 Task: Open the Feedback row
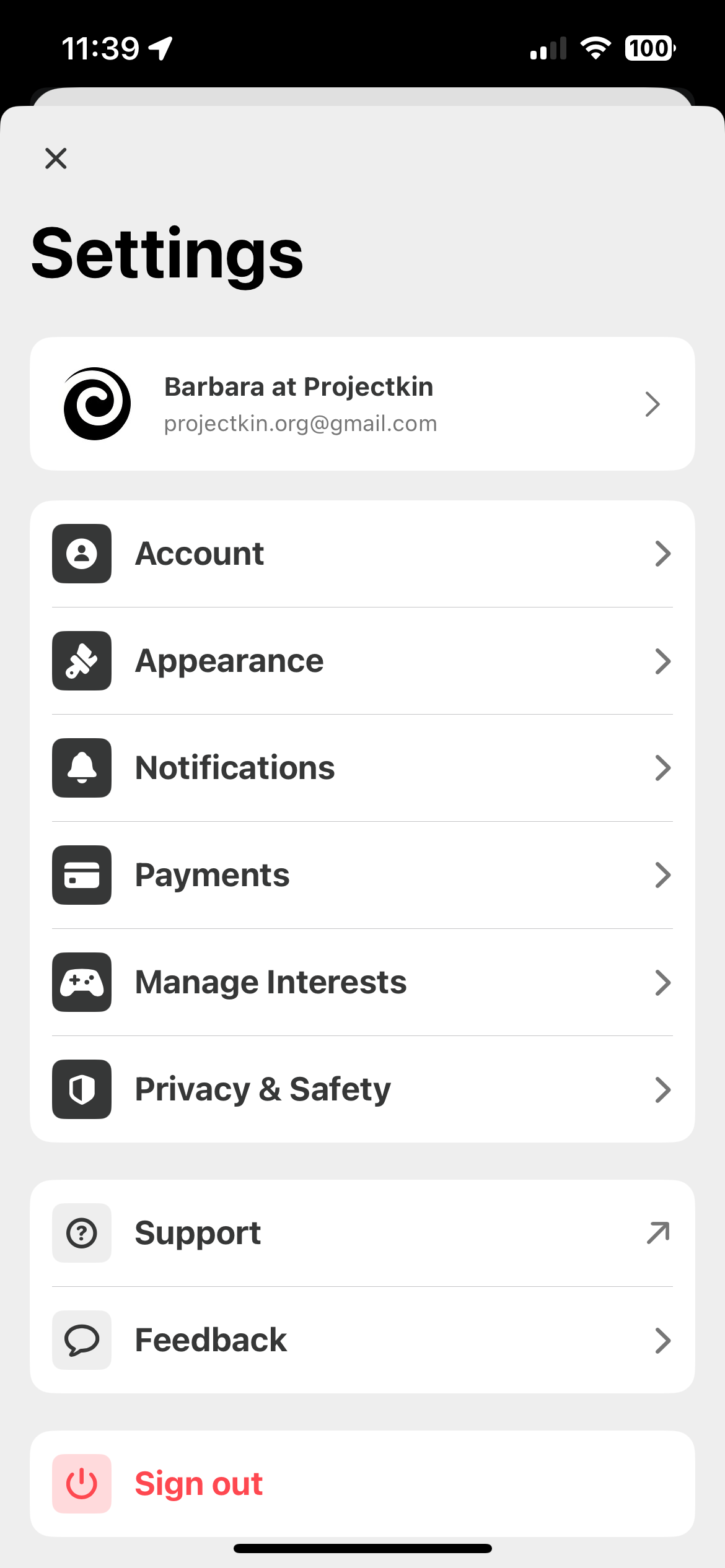[x=362, y=1340]
